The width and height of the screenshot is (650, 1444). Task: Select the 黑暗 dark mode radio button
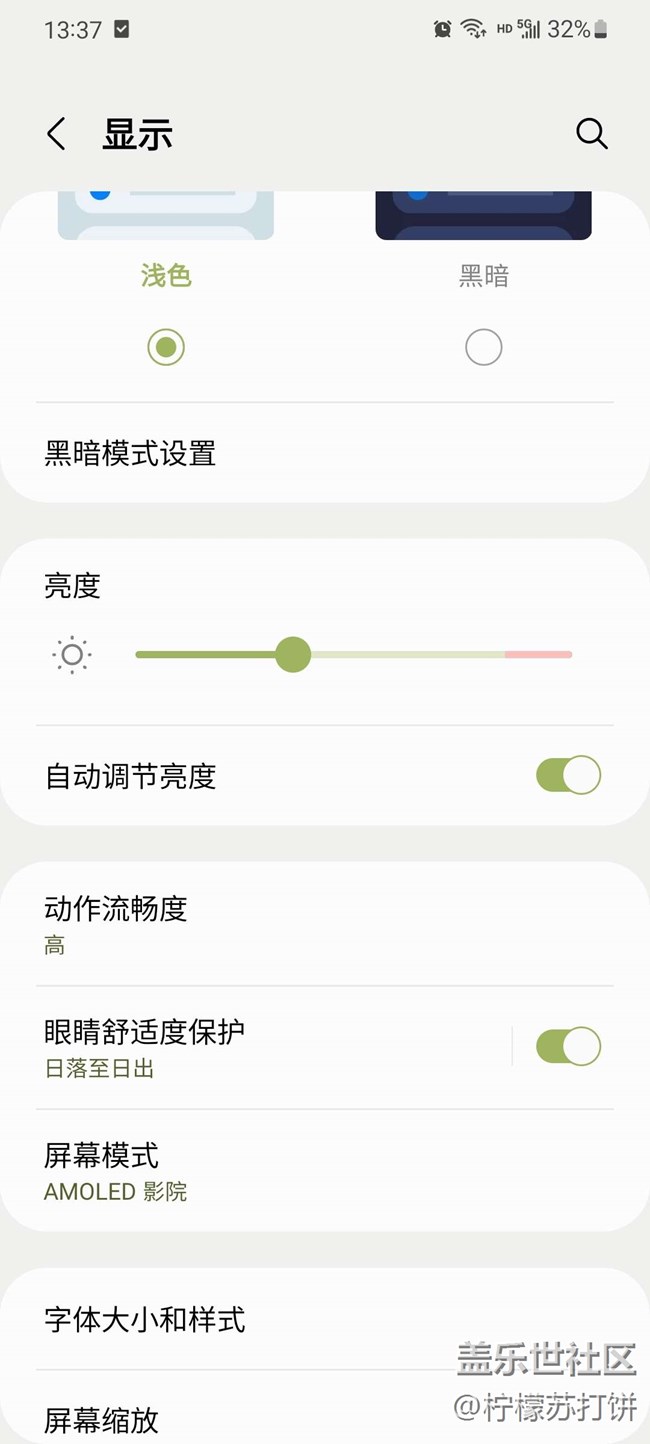click(x=484, y=347)
